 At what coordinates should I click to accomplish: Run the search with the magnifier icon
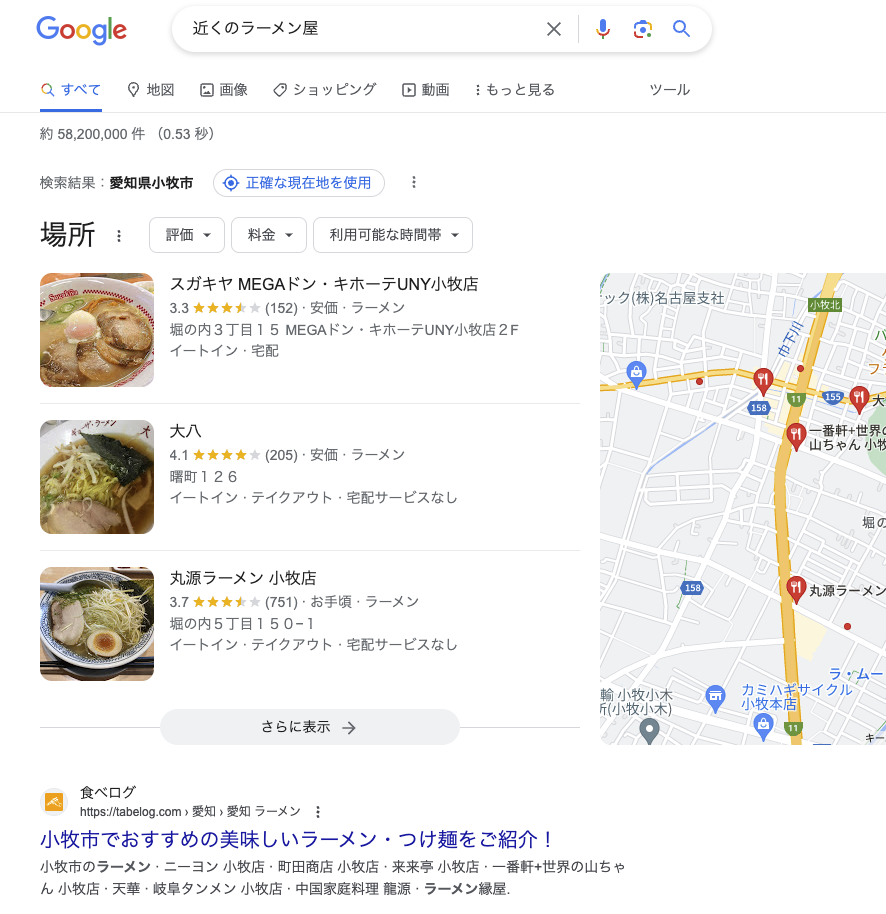tap(681, 29)
